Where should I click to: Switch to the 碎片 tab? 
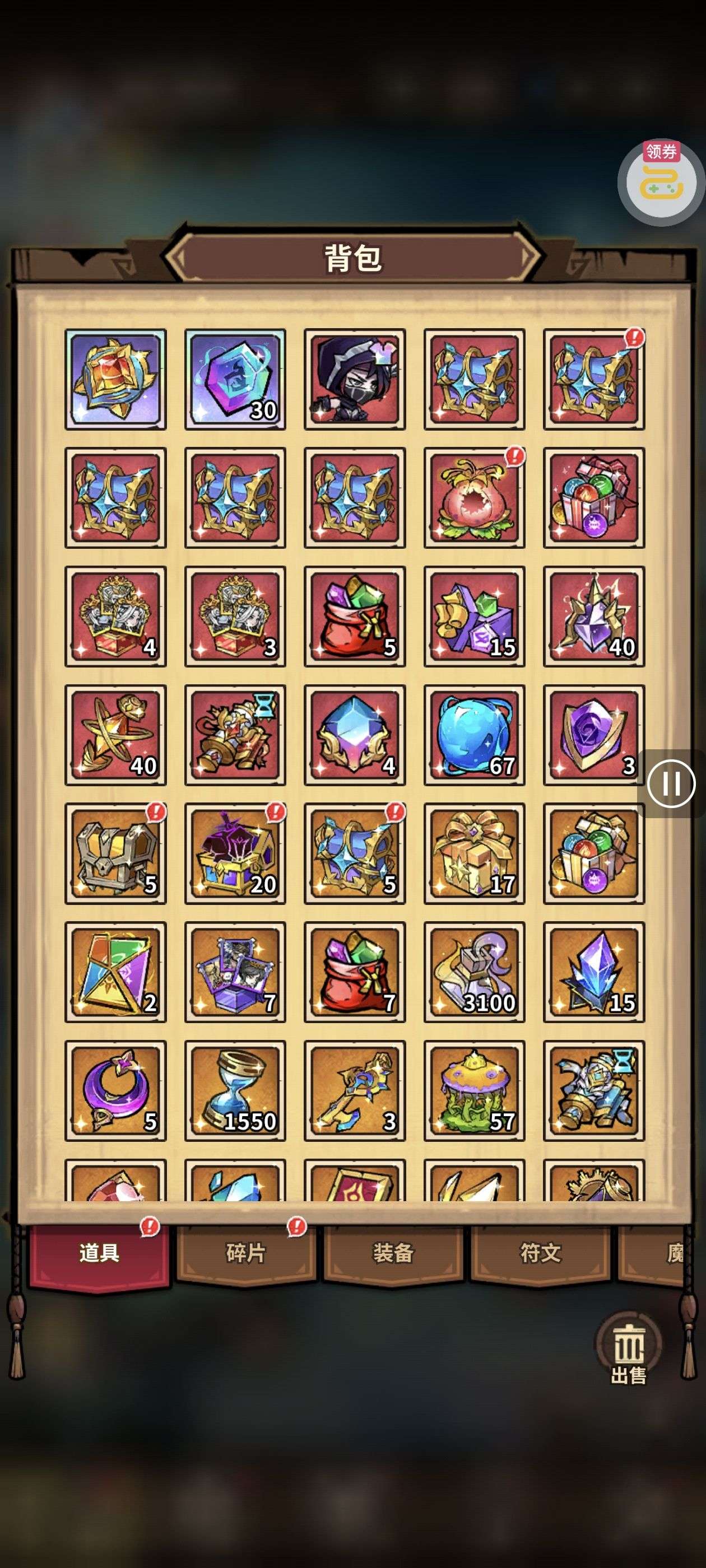click(246, 1253)
